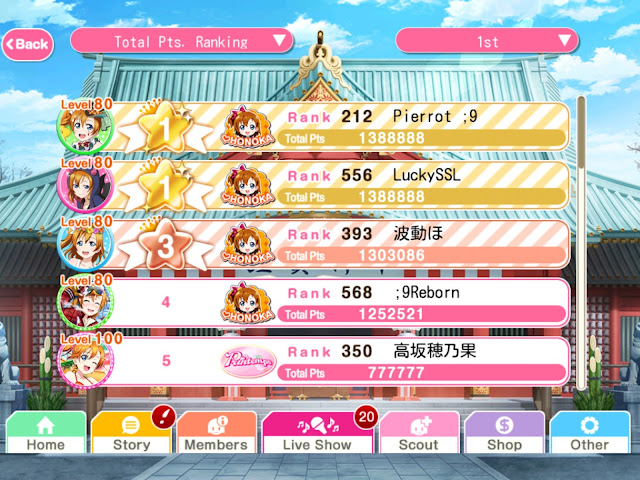Open the Members tab
The image size is (640, 480).
coord(216,433)
